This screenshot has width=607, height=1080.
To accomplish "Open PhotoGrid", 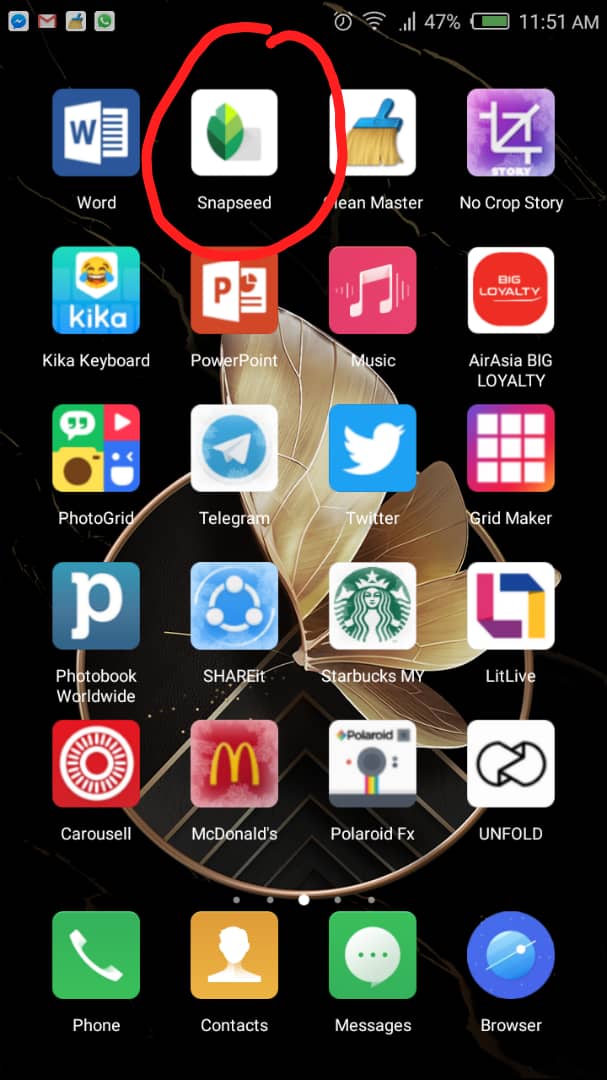I will 96,448.
